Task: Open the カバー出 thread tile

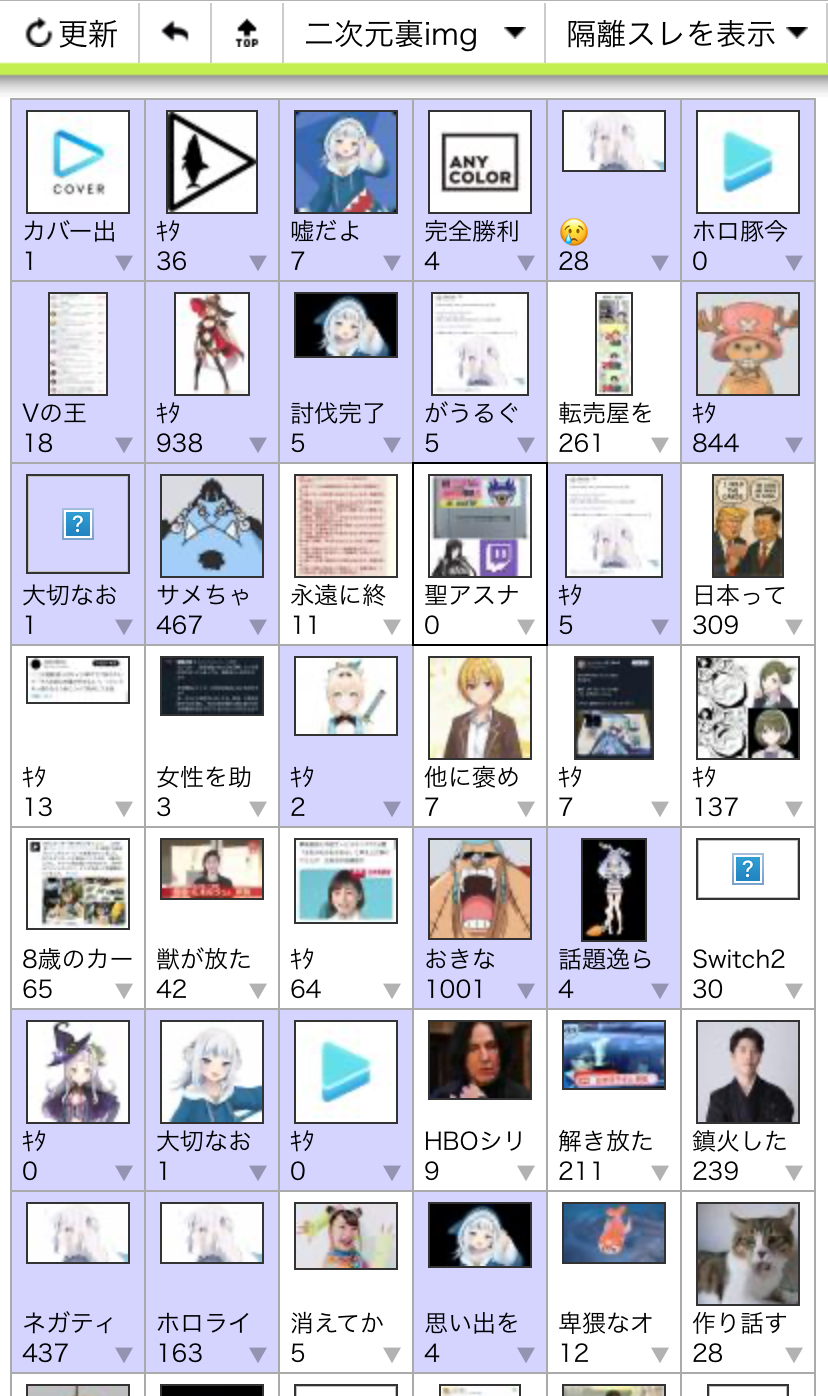Action: [78, 190]
